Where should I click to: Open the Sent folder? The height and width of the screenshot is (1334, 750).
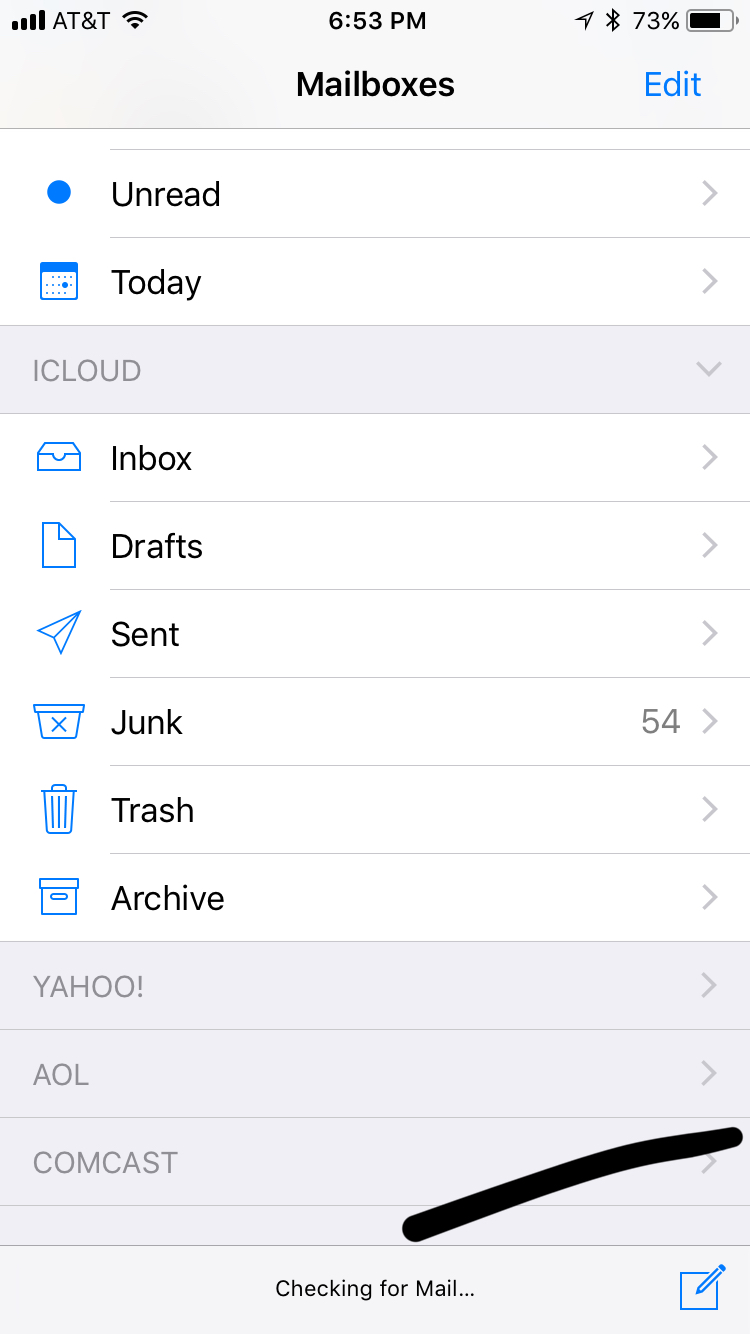(x=375, y=634)
